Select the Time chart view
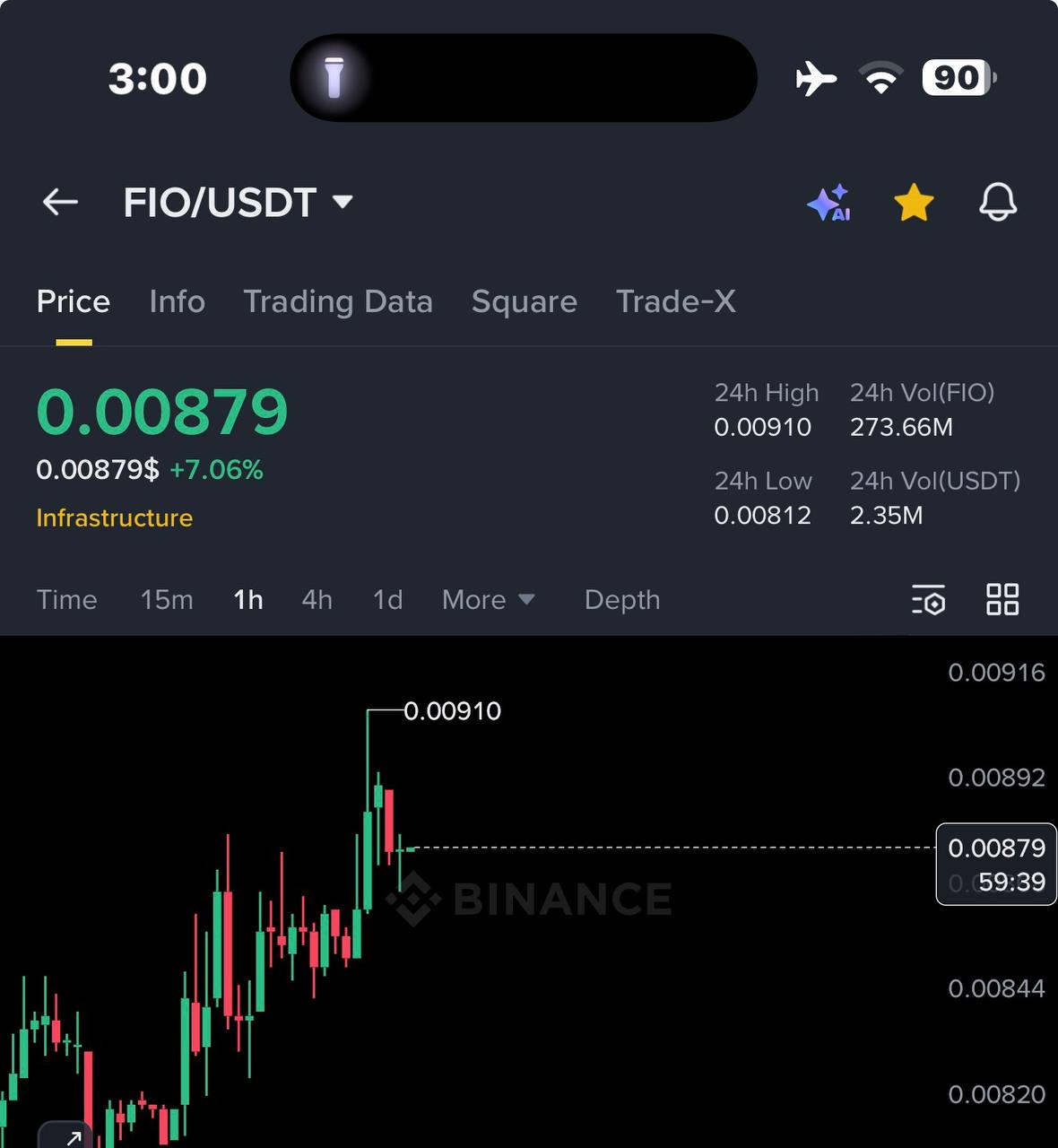 tap(66, 599)
